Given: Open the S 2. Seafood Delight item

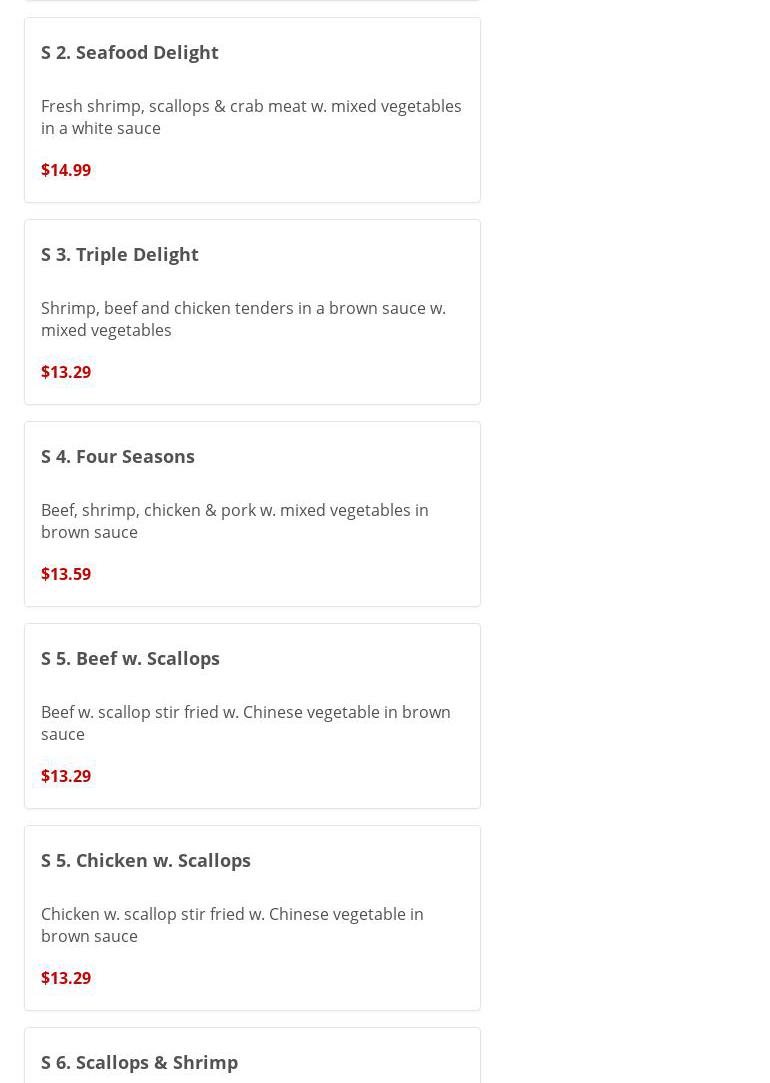Looking at the screenshot, I should click(x=252, y=110).
